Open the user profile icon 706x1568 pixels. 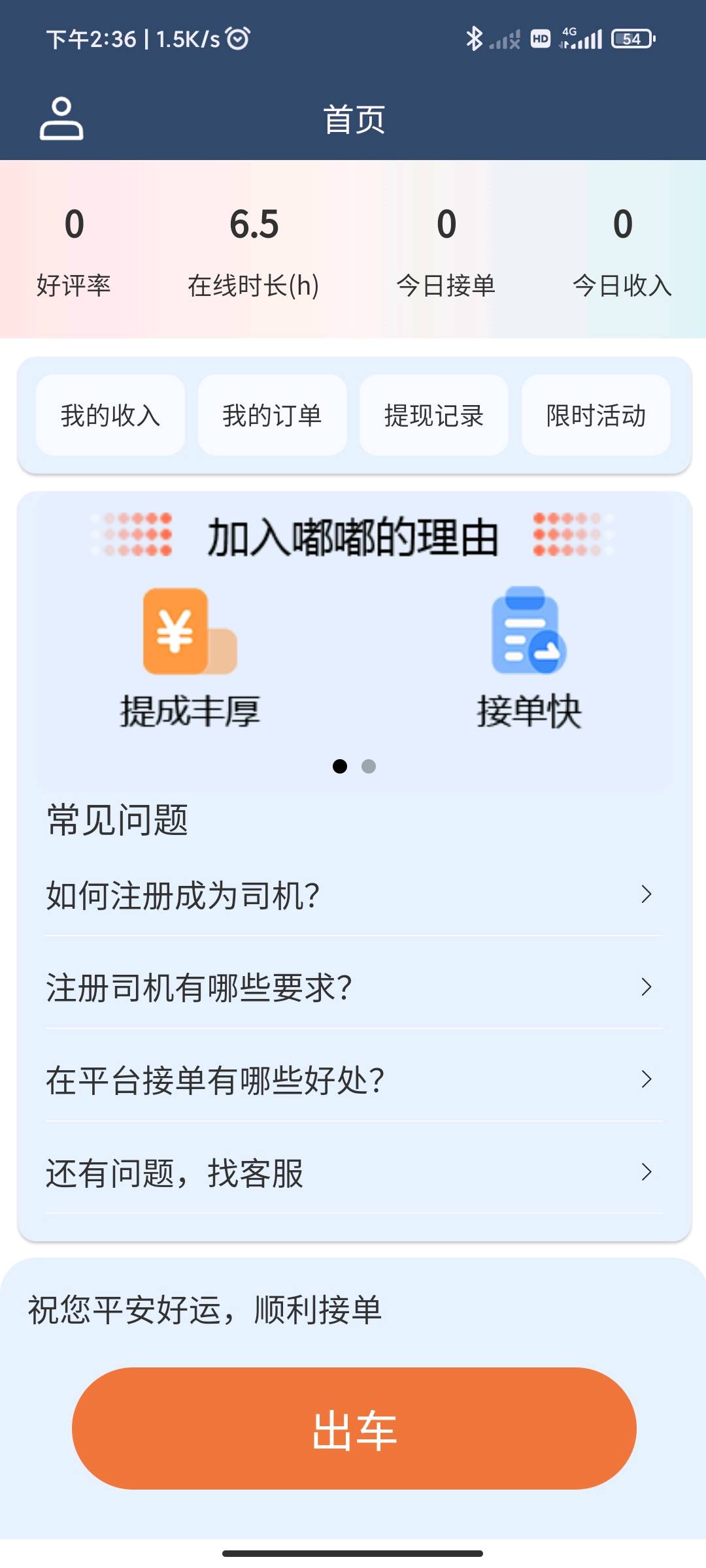tap(61, 119)
